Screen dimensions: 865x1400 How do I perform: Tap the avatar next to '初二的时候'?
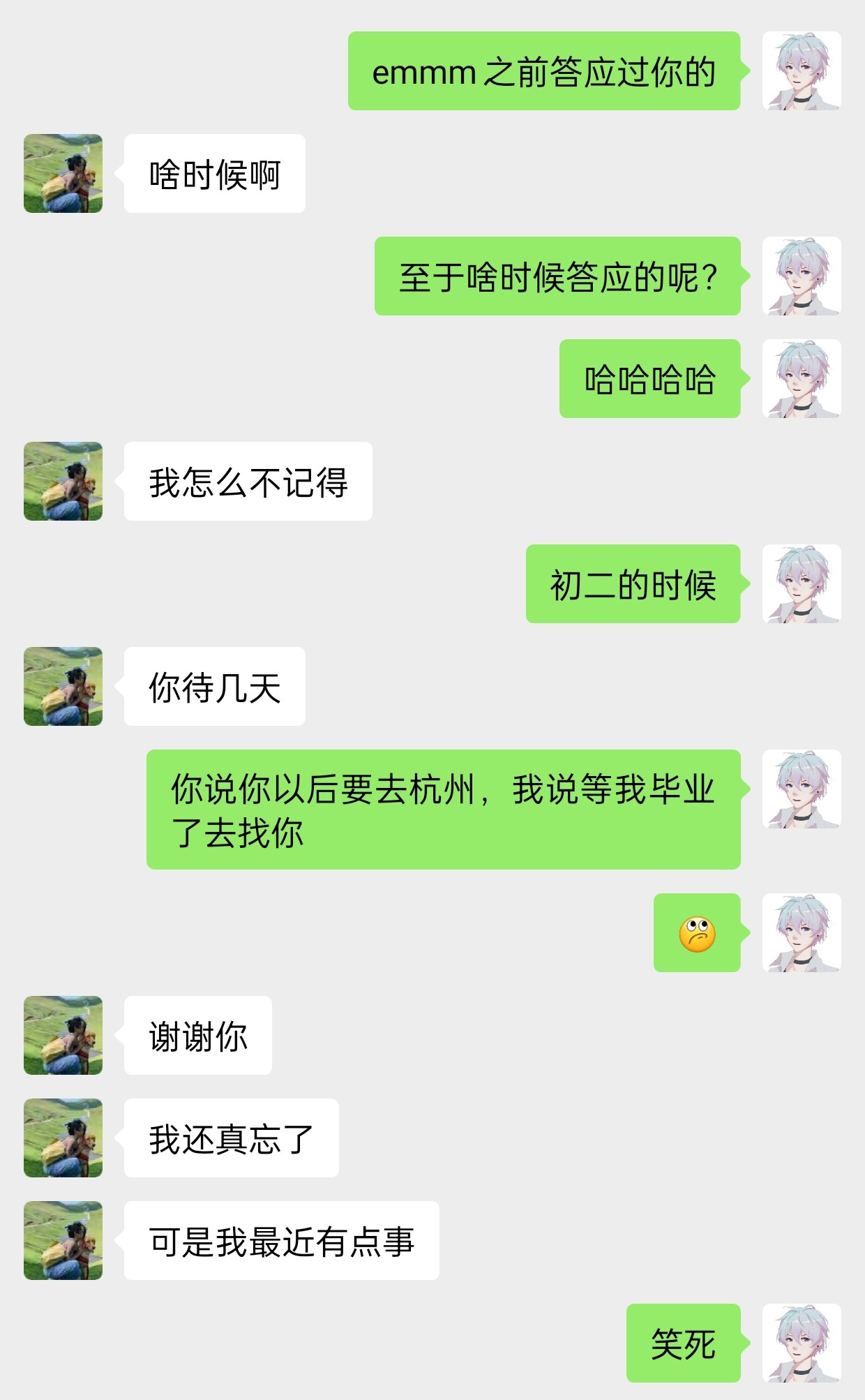[x=801, y=584]
